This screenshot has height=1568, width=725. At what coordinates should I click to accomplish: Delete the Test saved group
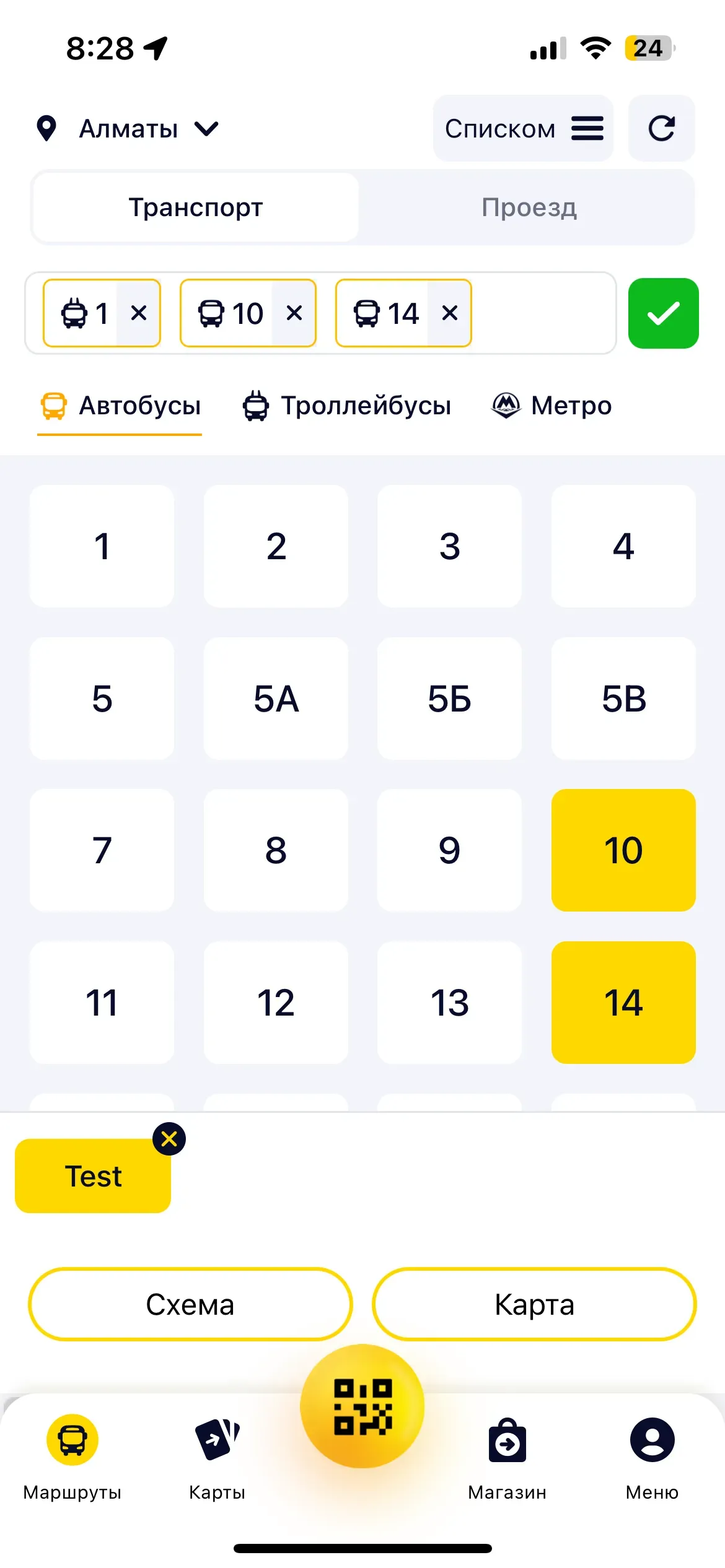click(169, 1139)
